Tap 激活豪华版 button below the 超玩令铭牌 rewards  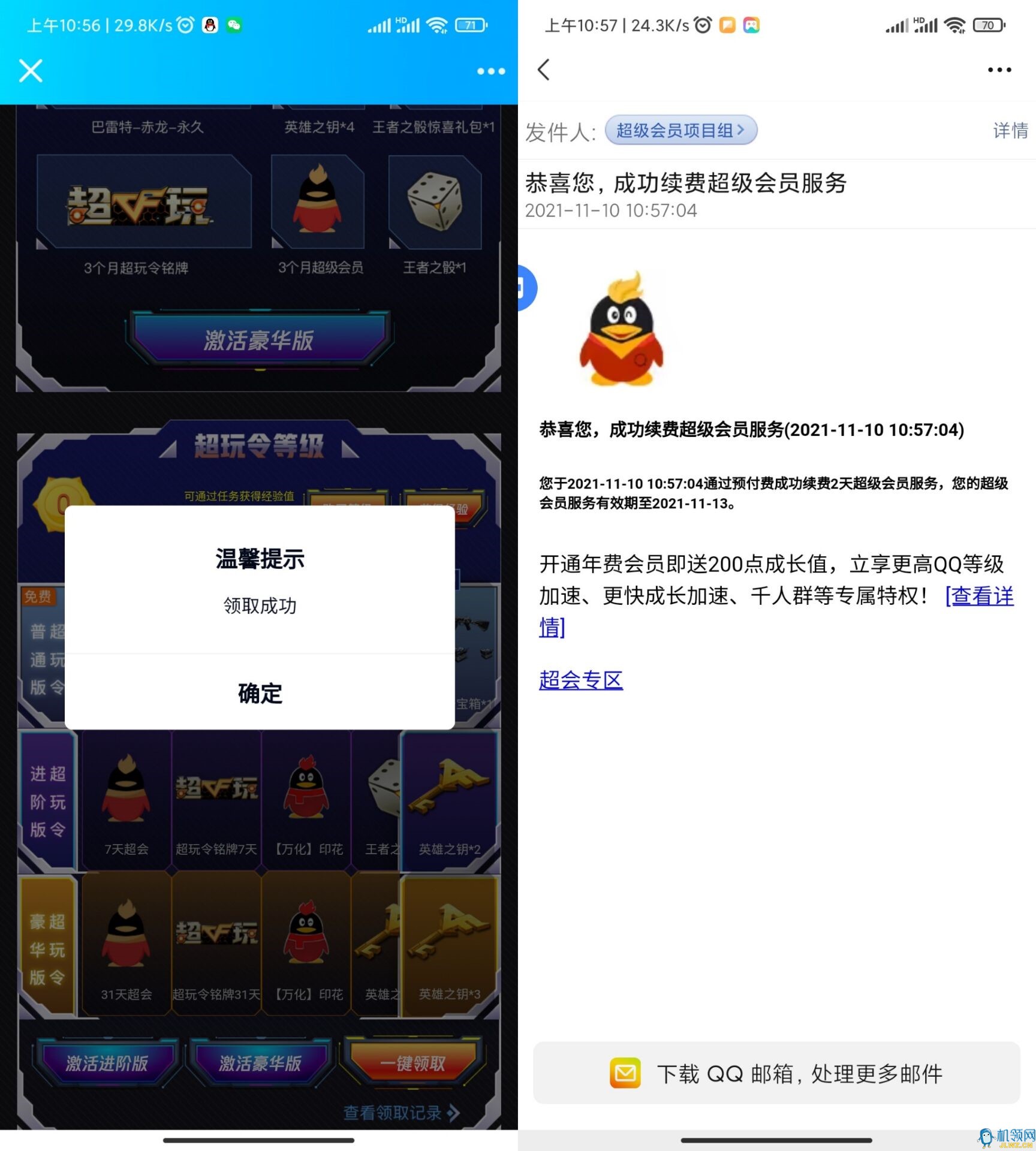258,340
